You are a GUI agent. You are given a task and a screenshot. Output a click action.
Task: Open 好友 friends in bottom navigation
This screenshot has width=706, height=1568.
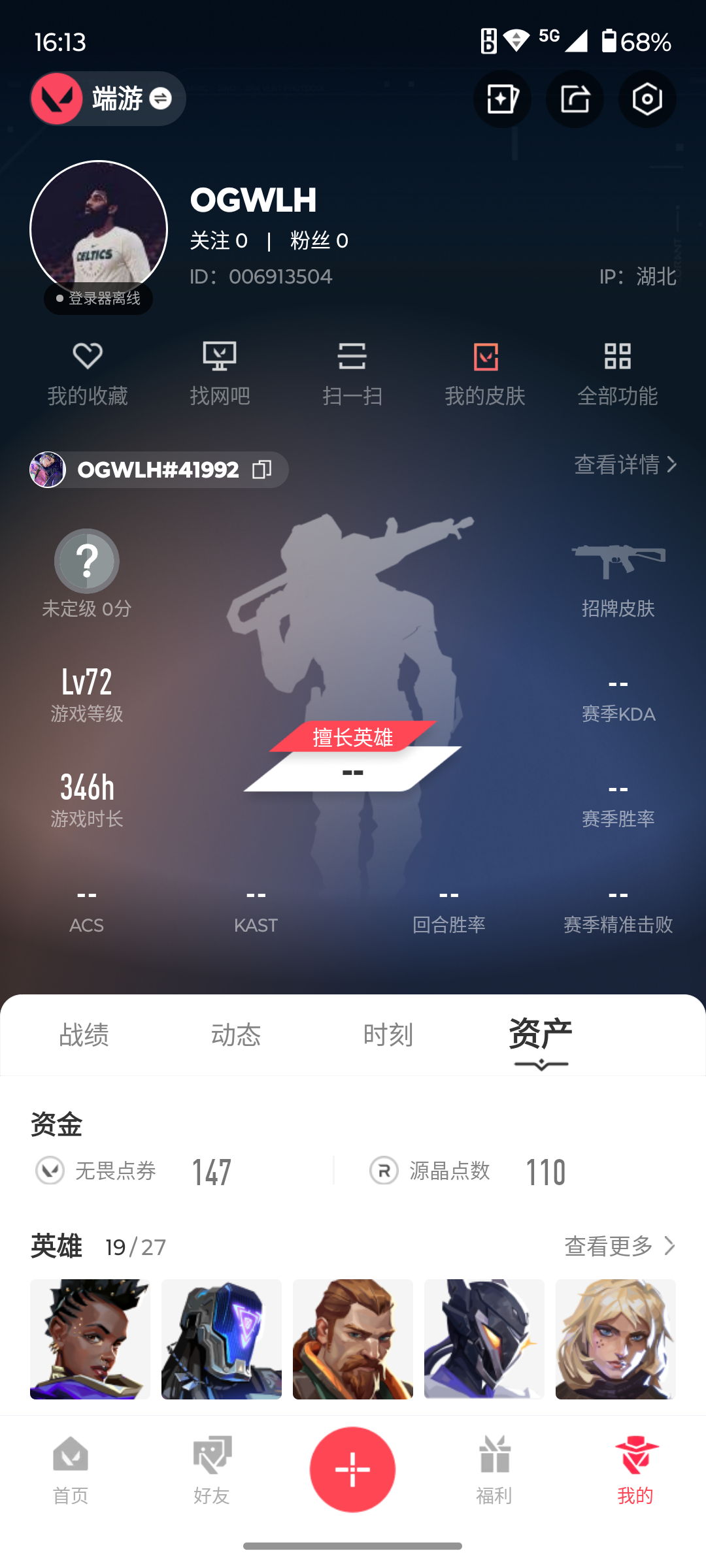[x=212, y=1470]
